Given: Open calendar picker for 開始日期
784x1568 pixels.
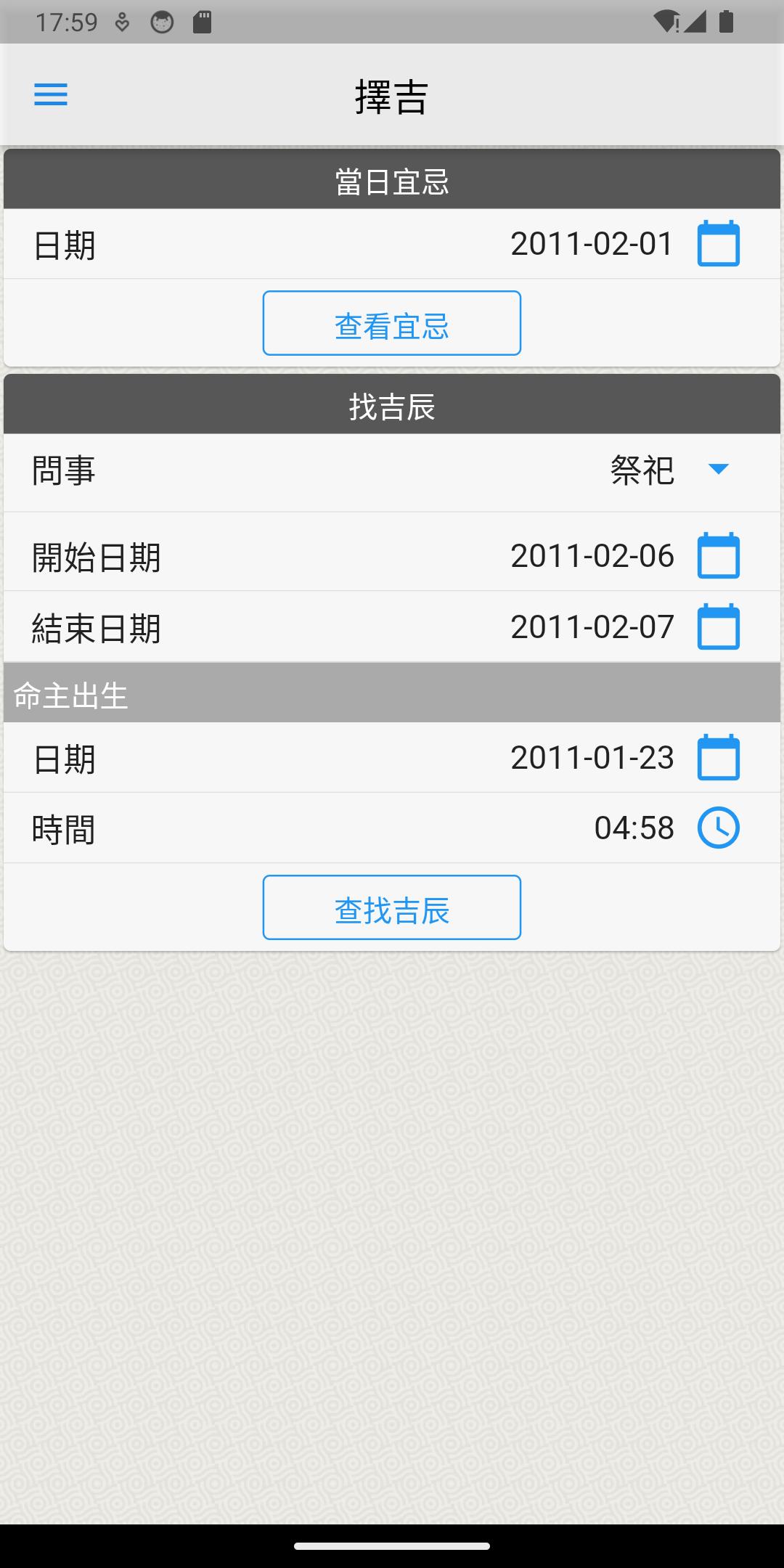Looking at the screenshot, I should point(719,556).
